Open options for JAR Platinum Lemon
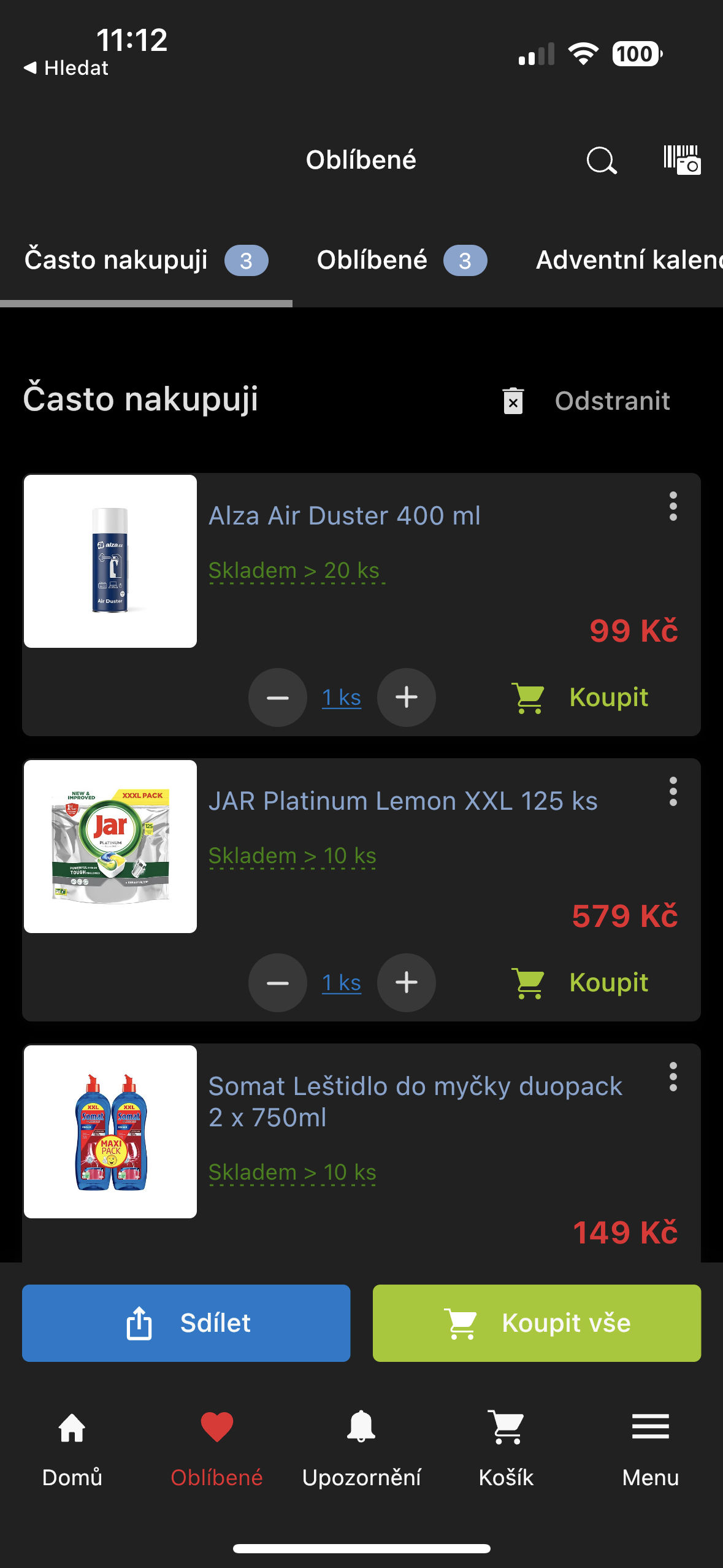Screen dimensions: 723x1568 pos(673,792)
